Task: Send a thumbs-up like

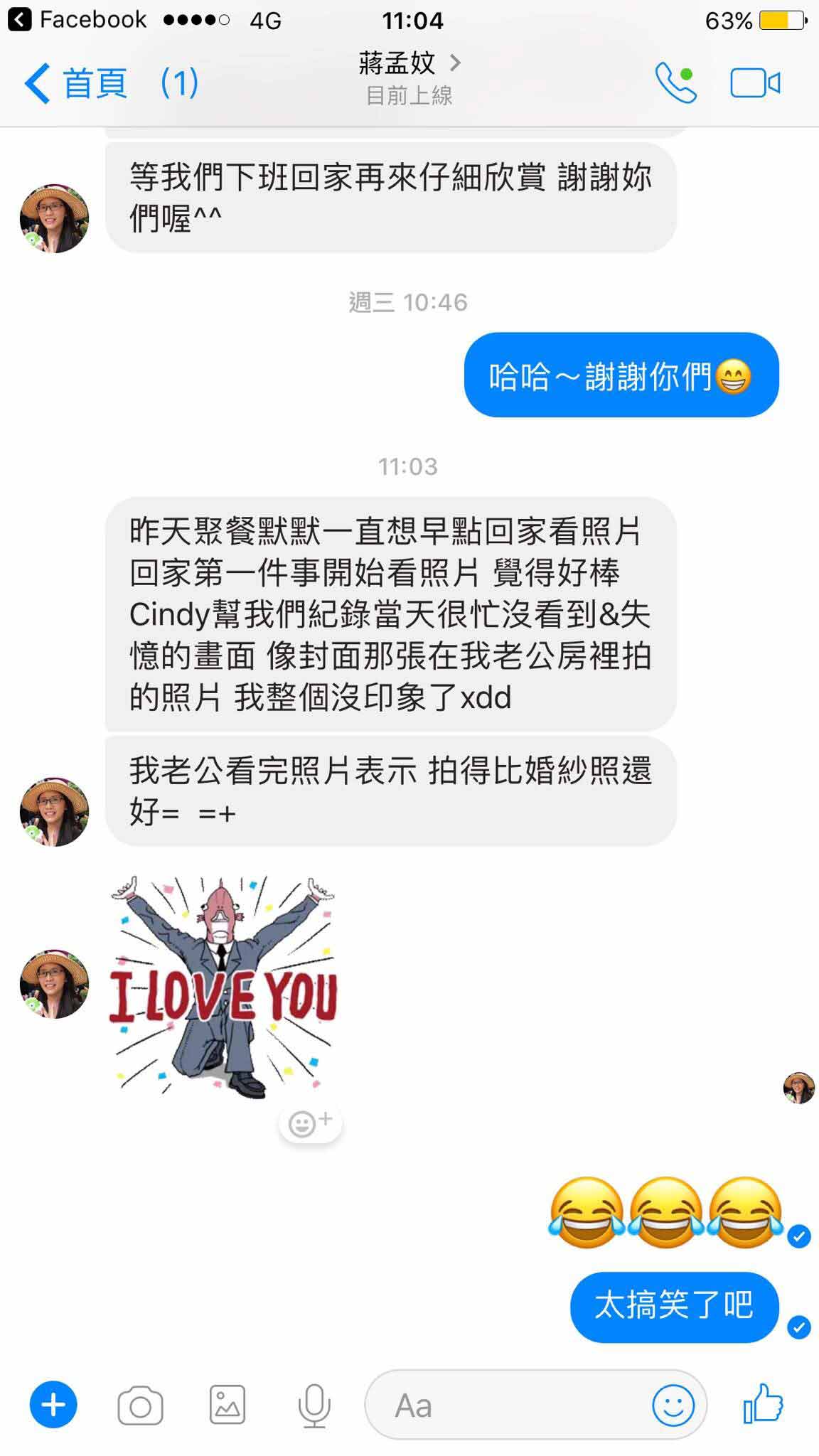Action: tap(762, 1403)
